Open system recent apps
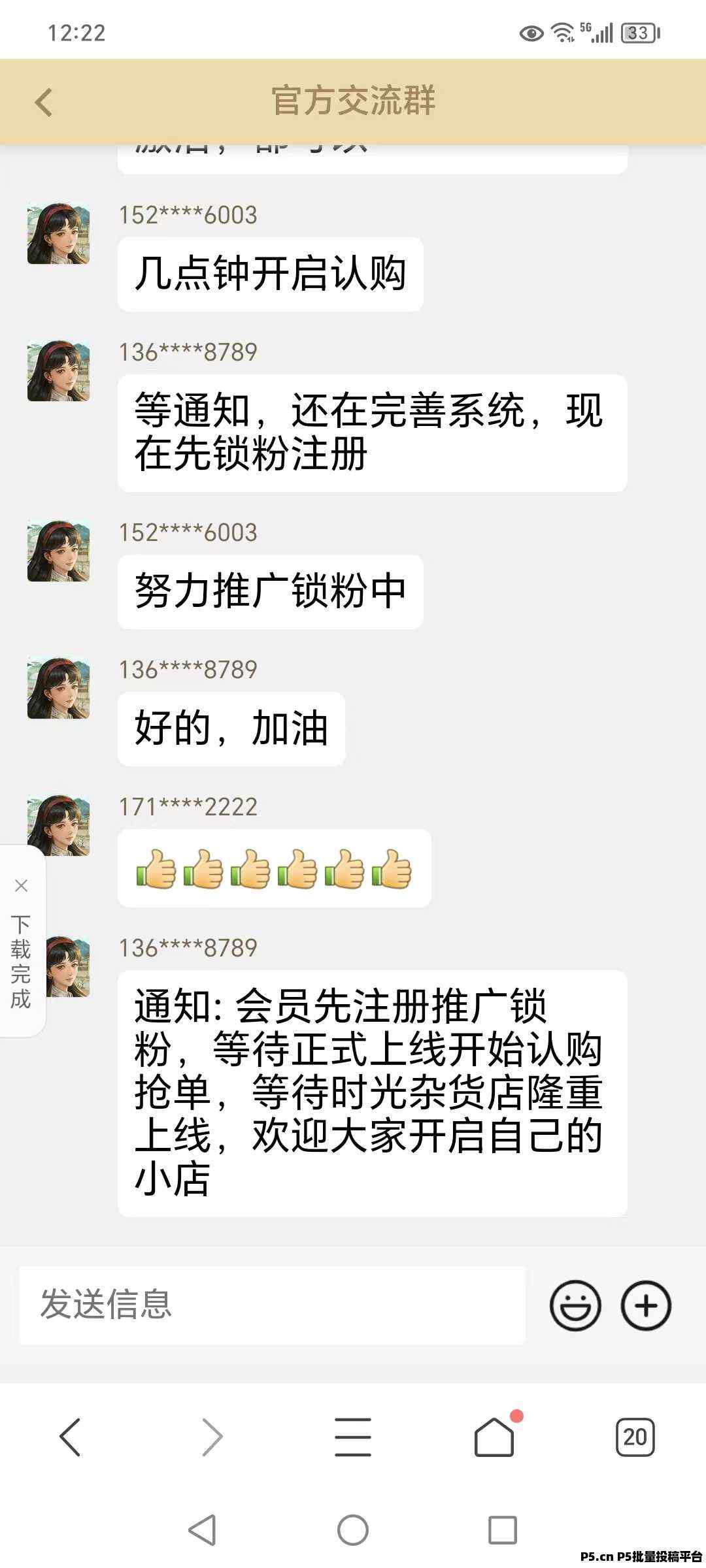Screen dimensions: 706x1568 coord(503,1529)
